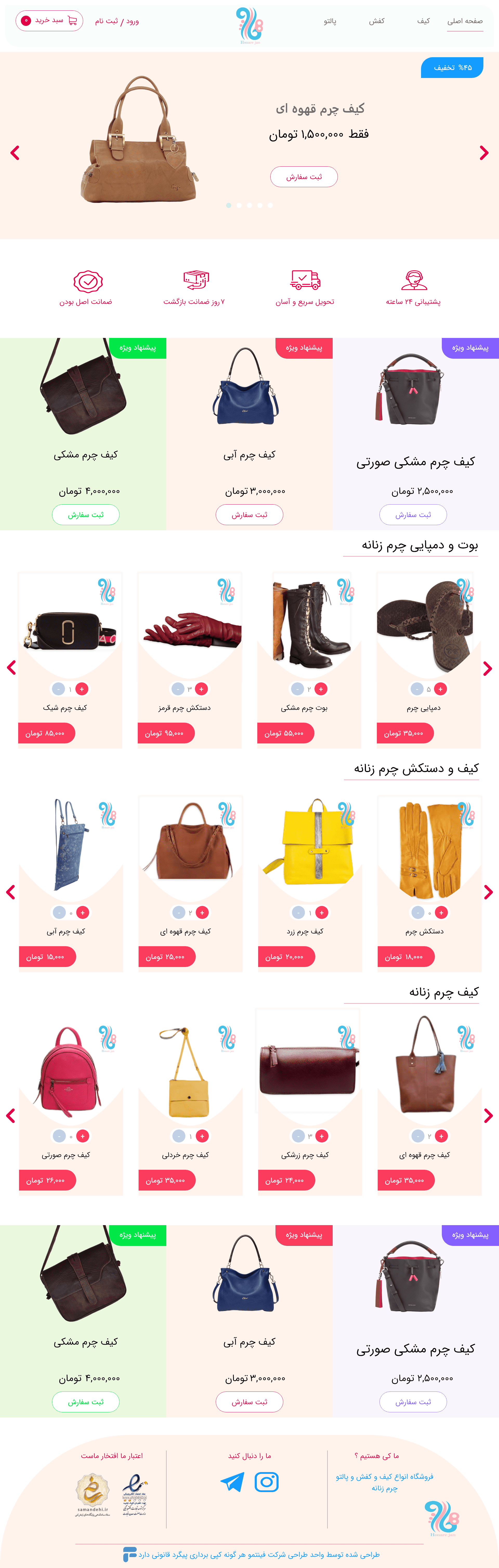Viewport: 499px width, 1568px height.
Task: Open the Instagram page
Action: [x=267, y=1481]
